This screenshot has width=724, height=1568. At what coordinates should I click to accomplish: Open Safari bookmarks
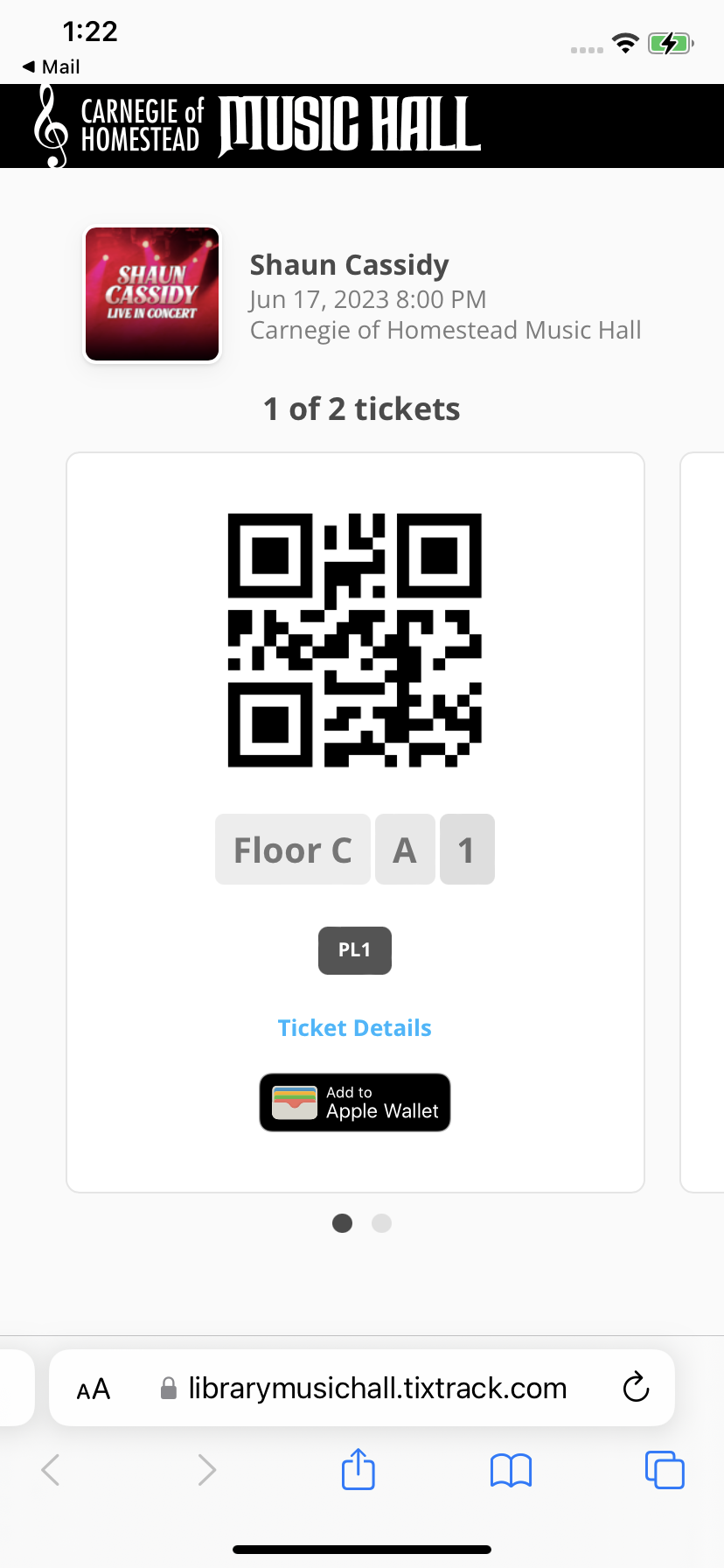(x=511, y=1470)
